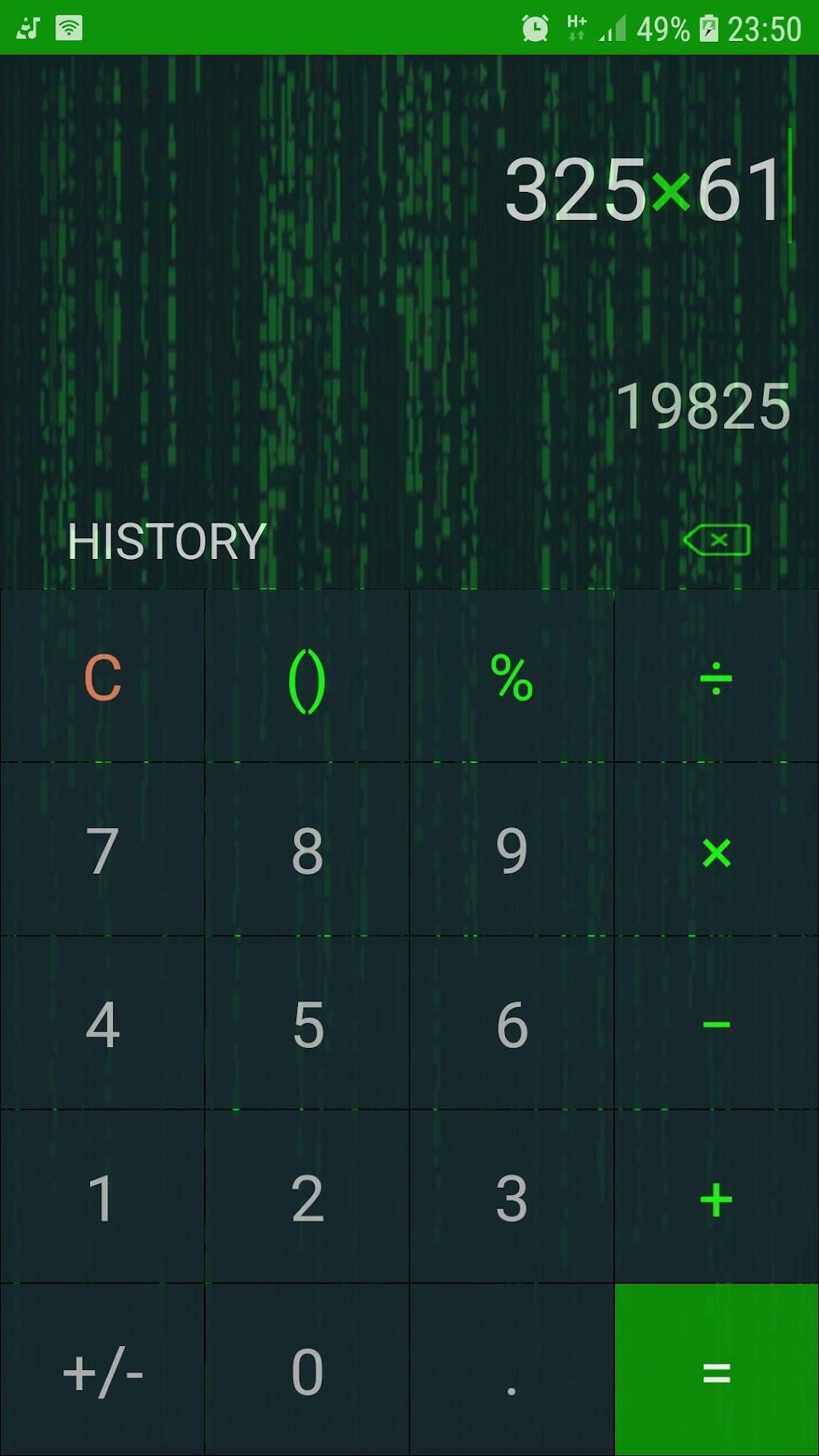Image resolution: width=819 pixels, height=1456 pixels.
Task: Open the HISTORY panel
Action: (x=166, y=540)
